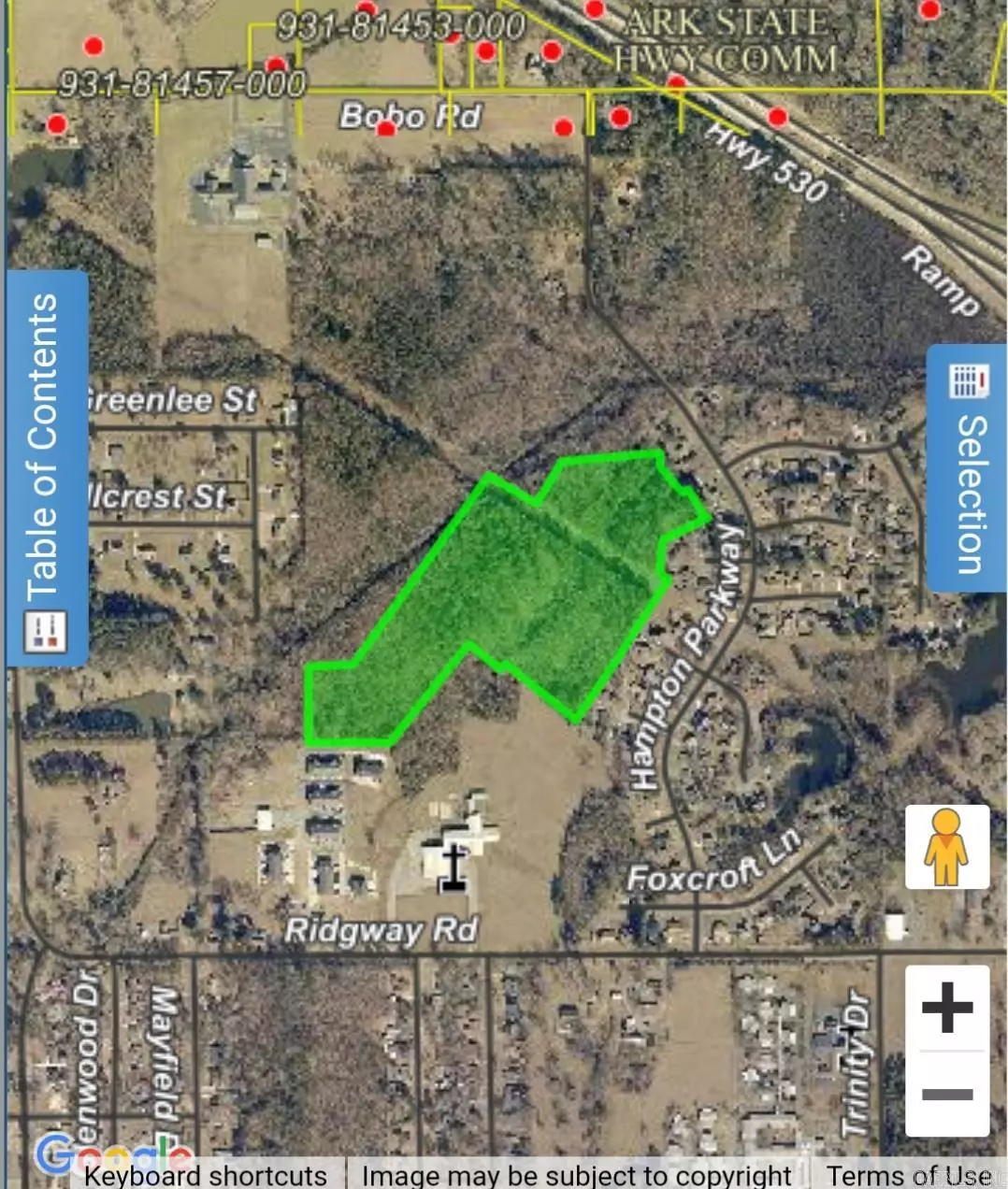Select parcel label 931-81457-000
1008x1189 pixels.
click(183, 84)
